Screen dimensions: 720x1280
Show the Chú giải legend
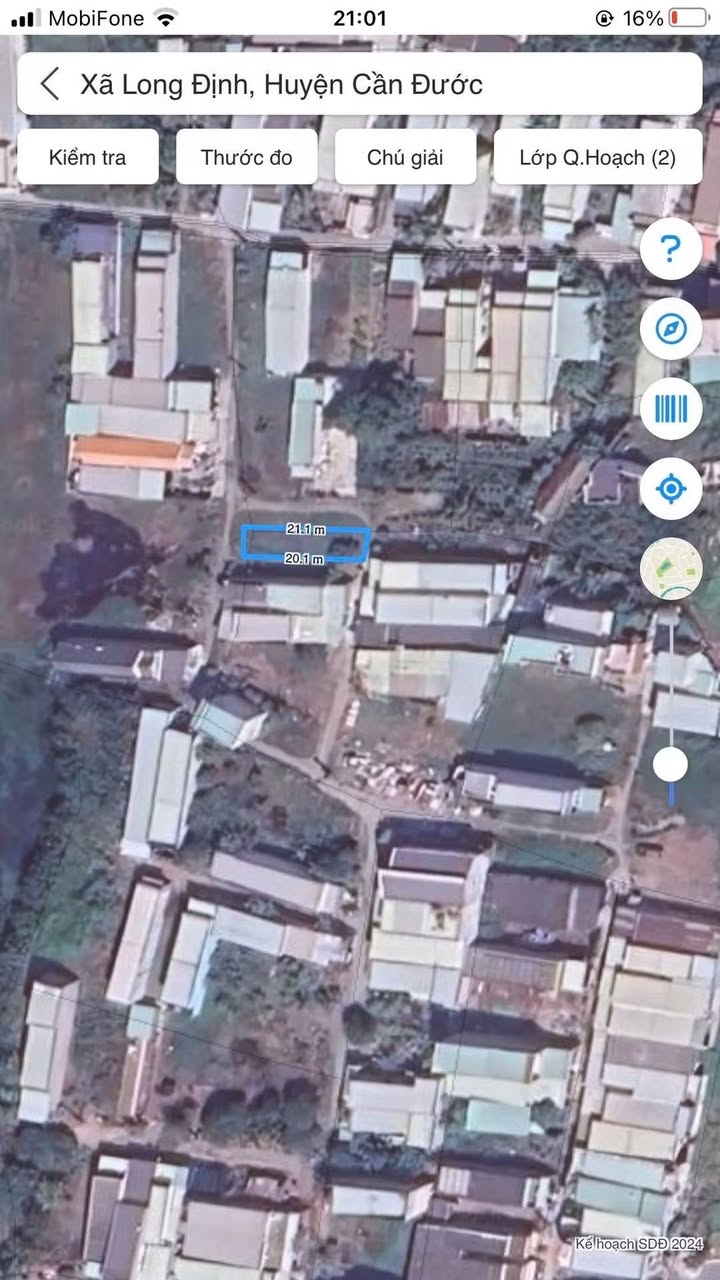[x=405, y=157]
